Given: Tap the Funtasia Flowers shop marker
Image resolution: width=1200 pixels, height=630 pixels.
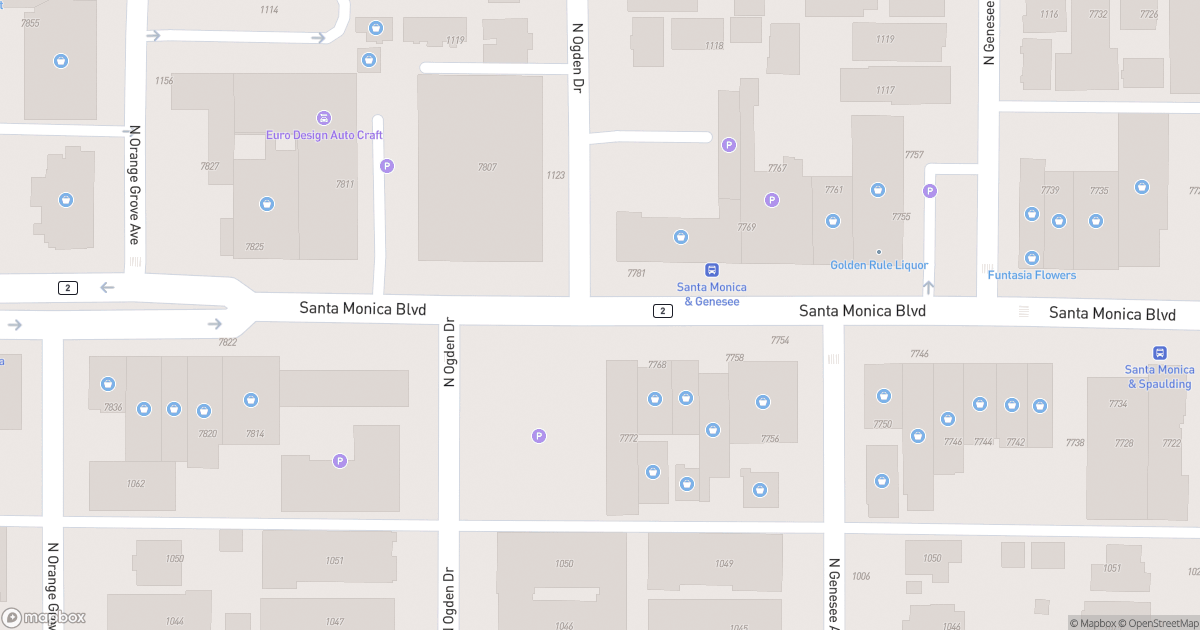Looking at the screenshot, I should pos(1032,258).
